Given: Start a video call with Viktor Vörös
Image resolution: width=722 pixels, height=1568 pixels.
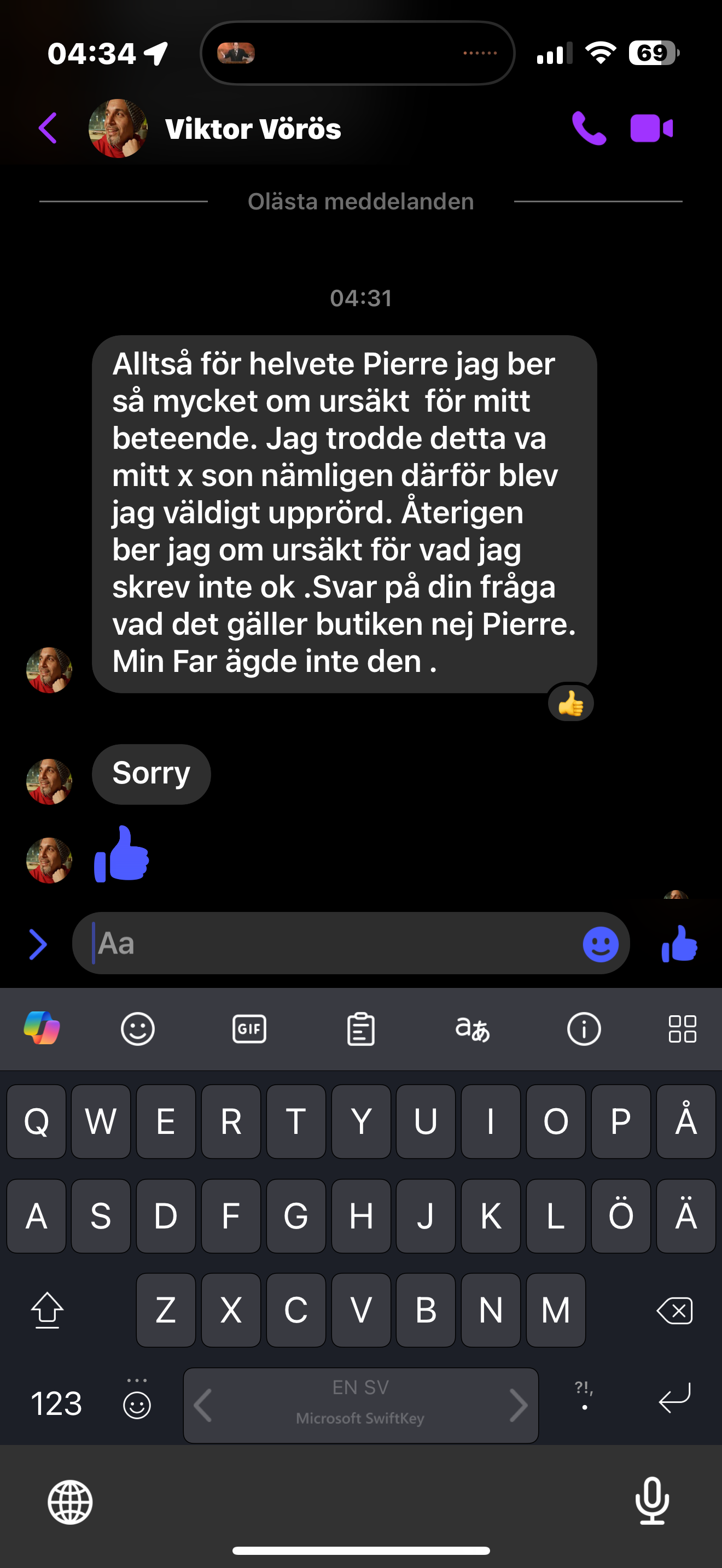Looking at the screenshot, I should coord(651,128).
